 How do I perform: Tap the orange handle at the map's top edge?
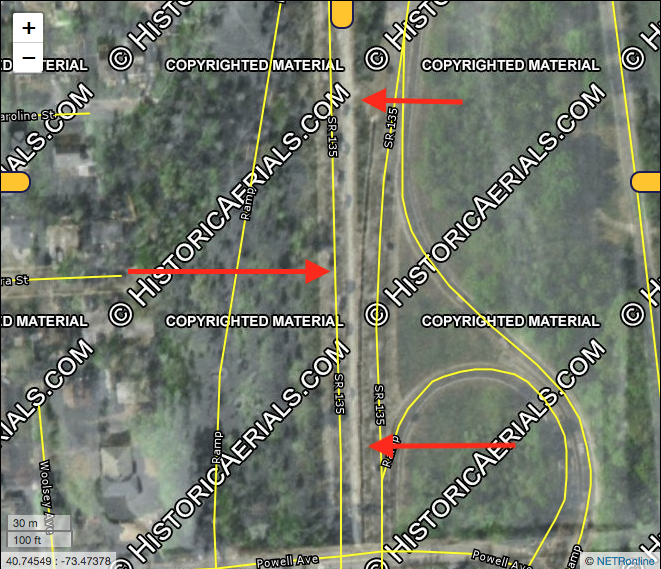click(x=341, y=12)
